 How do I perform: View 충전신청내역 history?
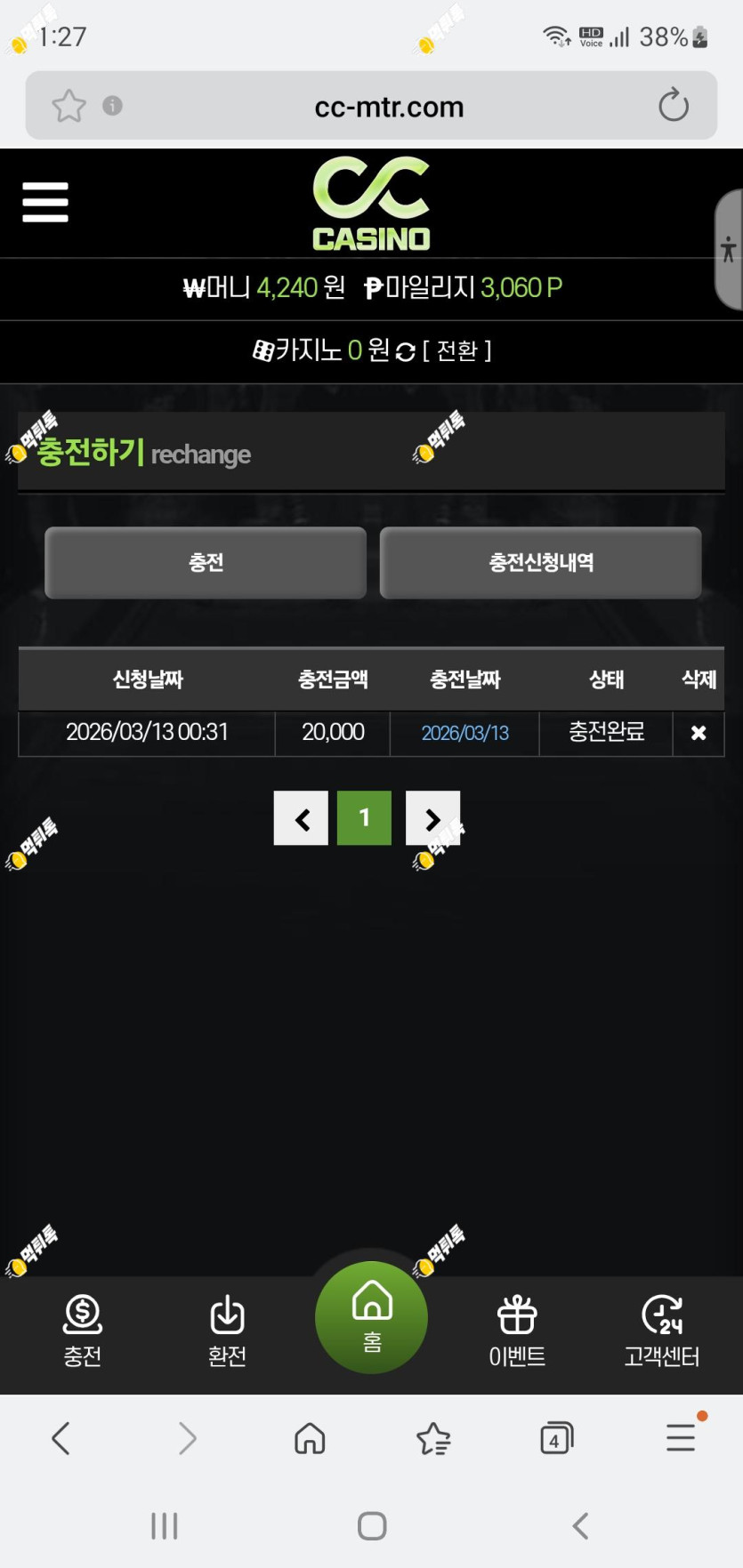pos(541,562)
